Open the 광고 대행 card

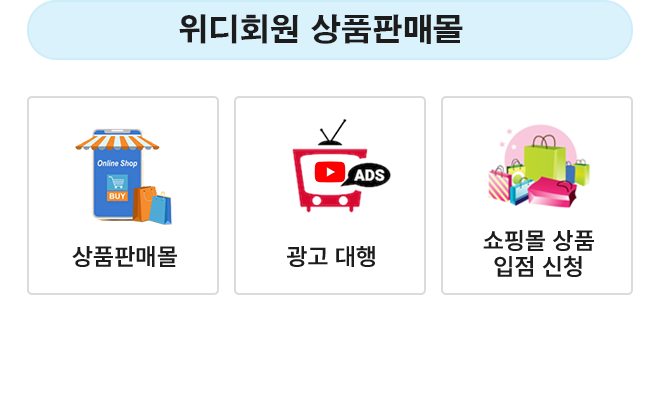[x=330, y=196]
